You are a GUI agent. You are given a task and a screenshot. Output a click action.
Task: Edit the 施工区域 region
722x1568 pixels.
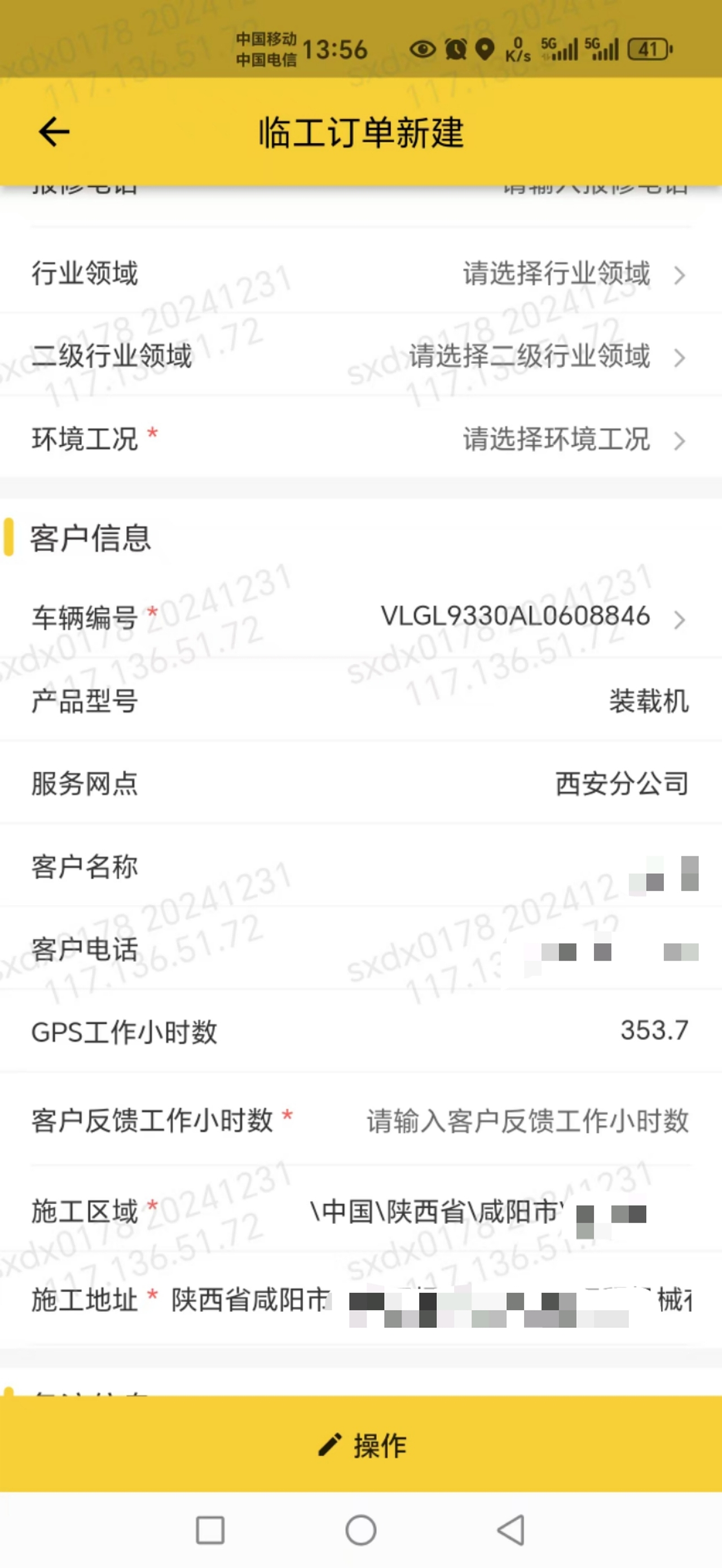tap(481, 1213)
